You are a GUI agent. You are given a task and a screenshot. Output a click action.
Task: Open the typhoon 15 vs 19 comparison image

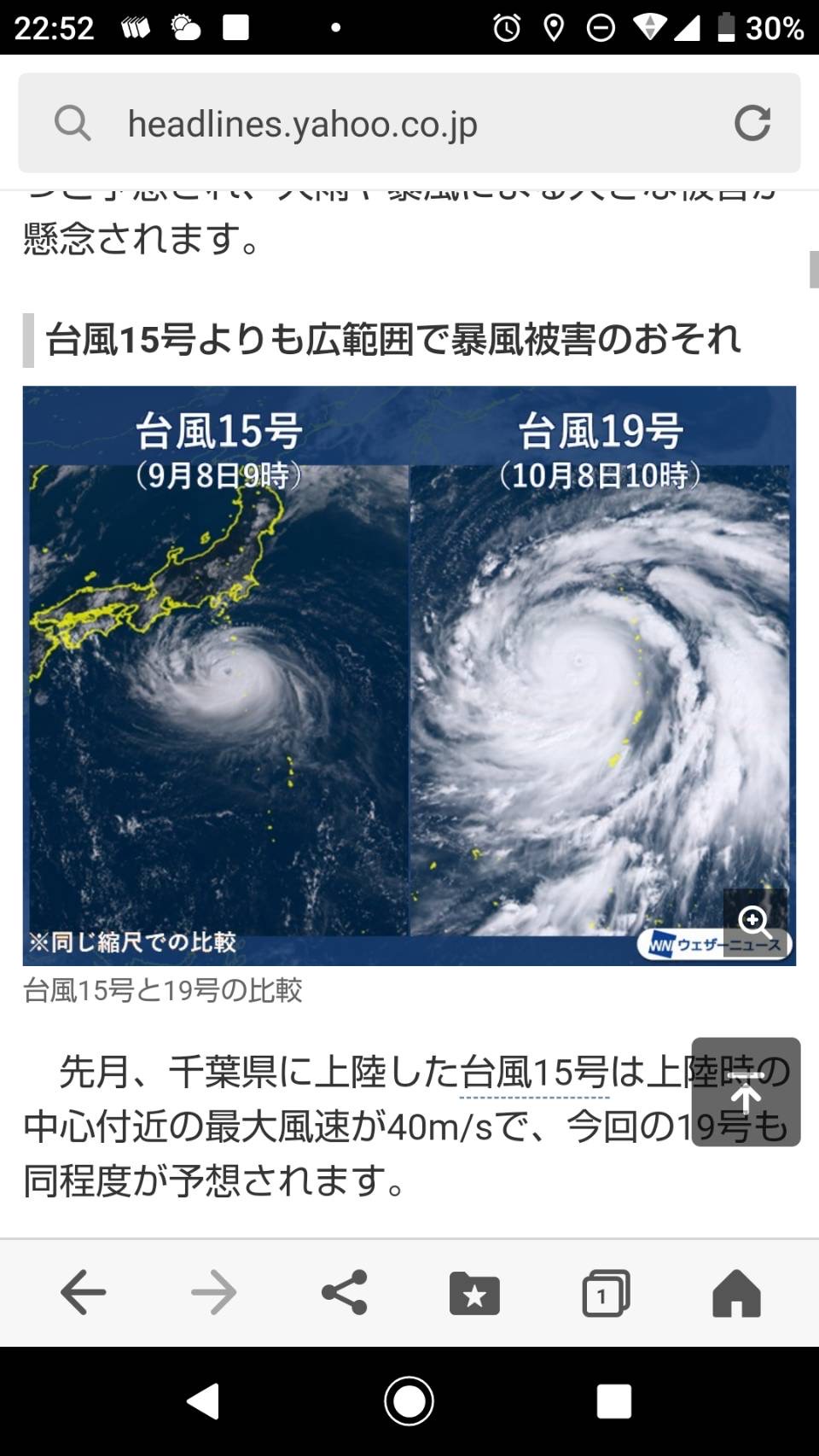point(409,676)
